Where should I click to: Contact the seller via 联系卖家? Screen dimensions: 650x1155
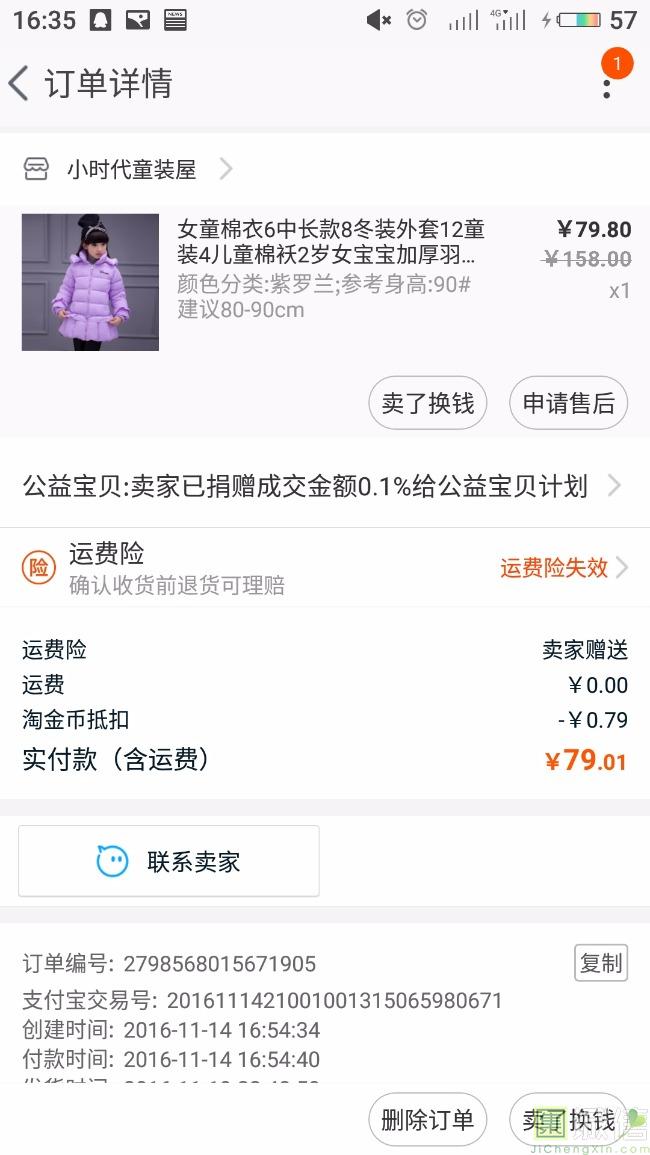[x=169, y=861]
